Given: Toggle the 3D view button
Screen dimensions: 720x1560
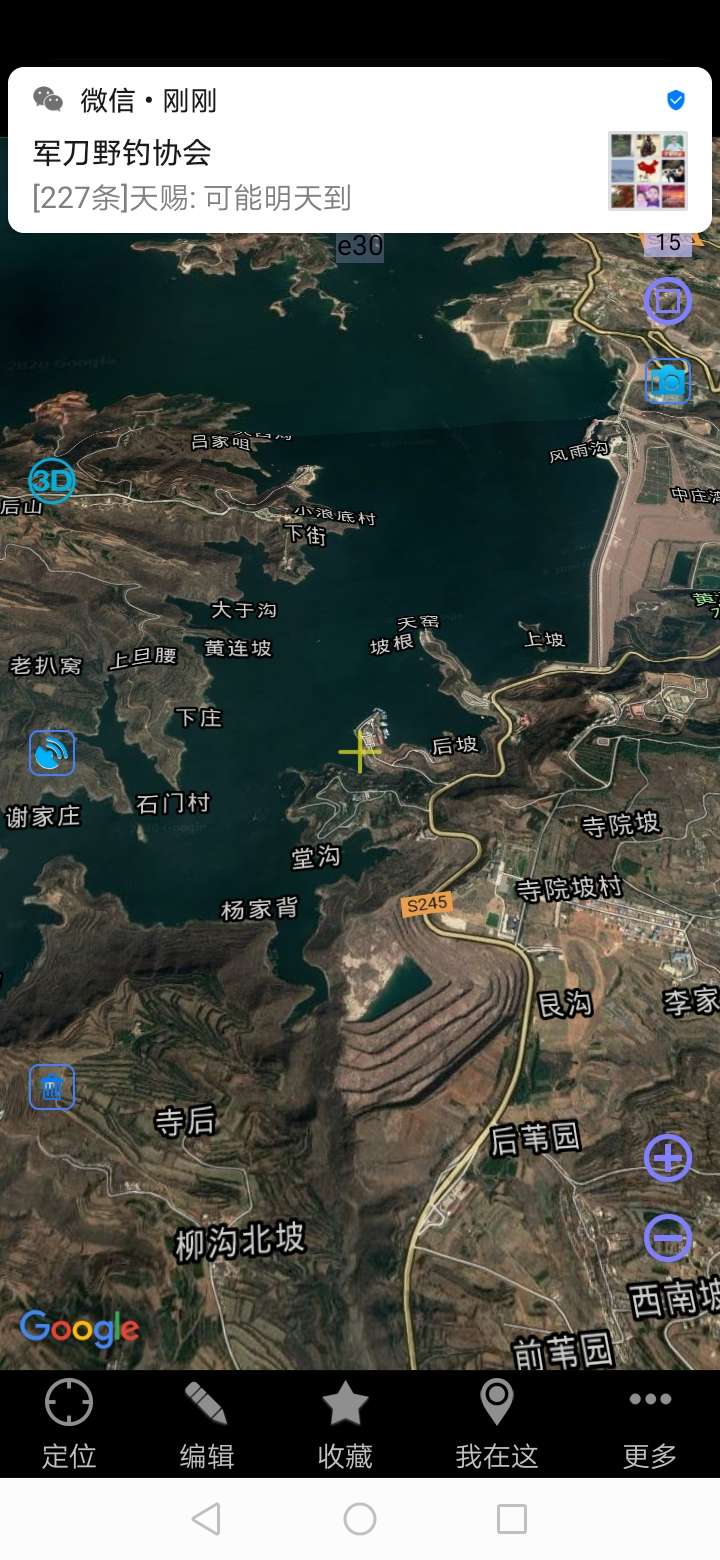Looking at the screenshot, I should coord(51,482).
